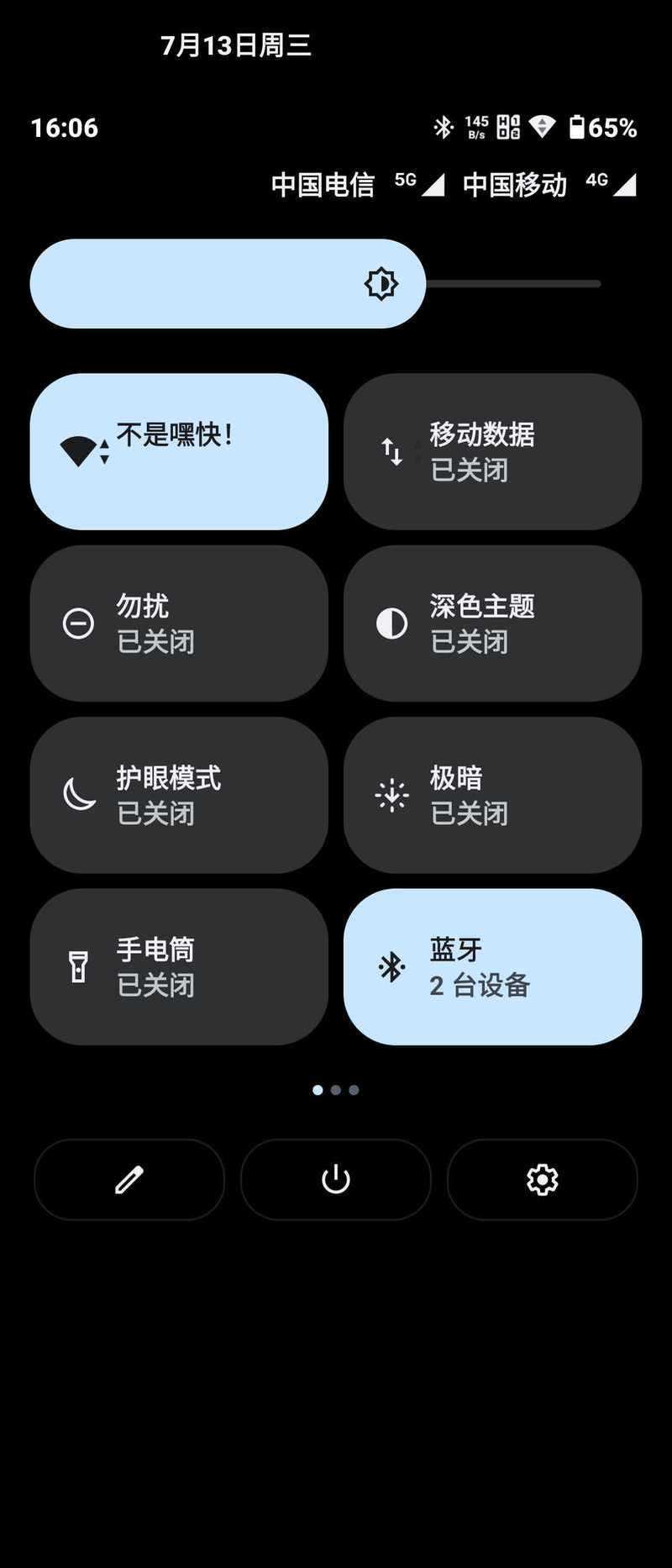Turn on the 手电筒 flashlight
Image resolution: width=672 pixels, height=1568 pixels.
[x=179, y=966]
